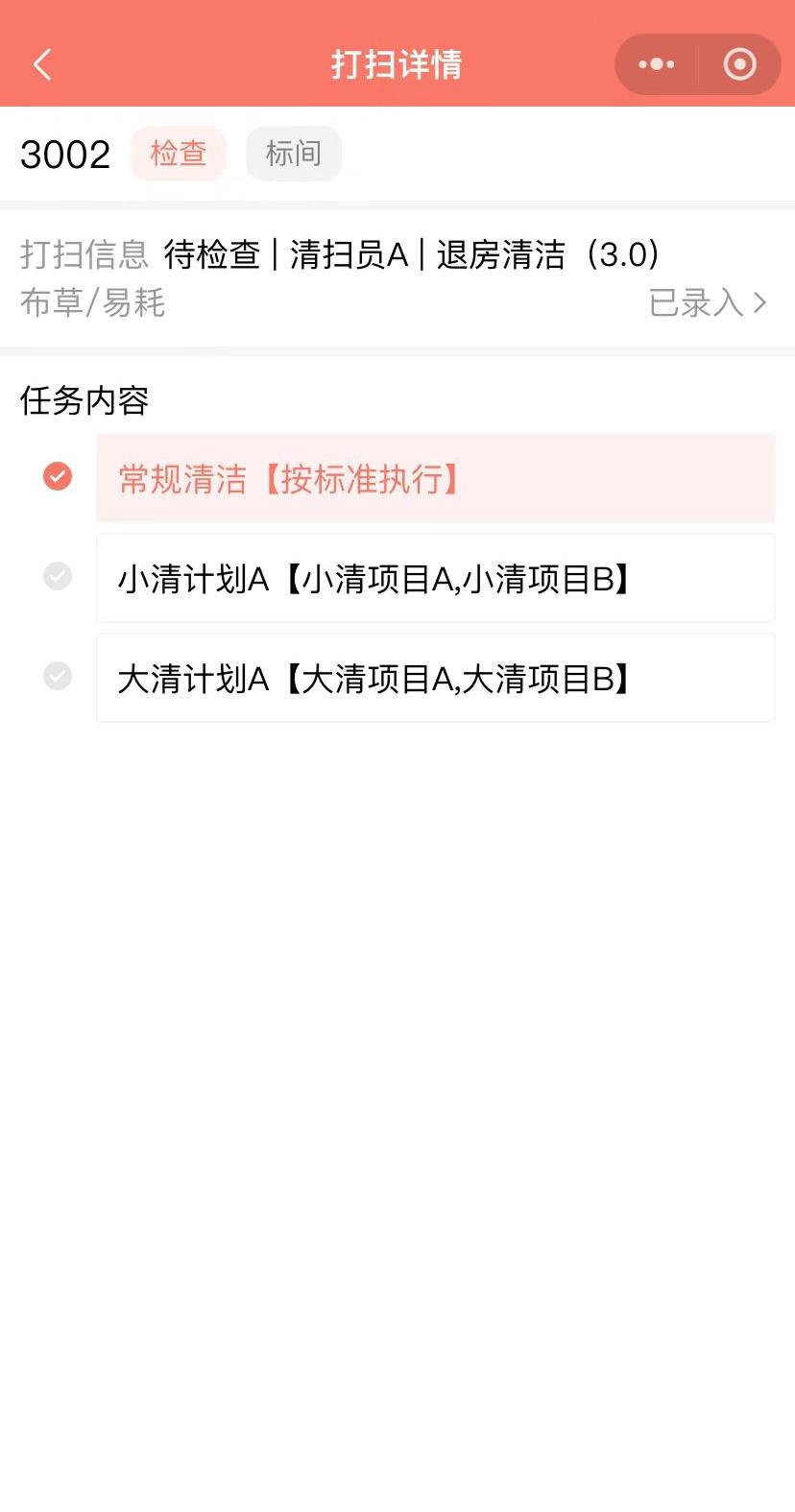Open the 常规清洁【按标准执行】 task row
Image resolution: width=795 pixels, height=1512 pixels.
436,478
